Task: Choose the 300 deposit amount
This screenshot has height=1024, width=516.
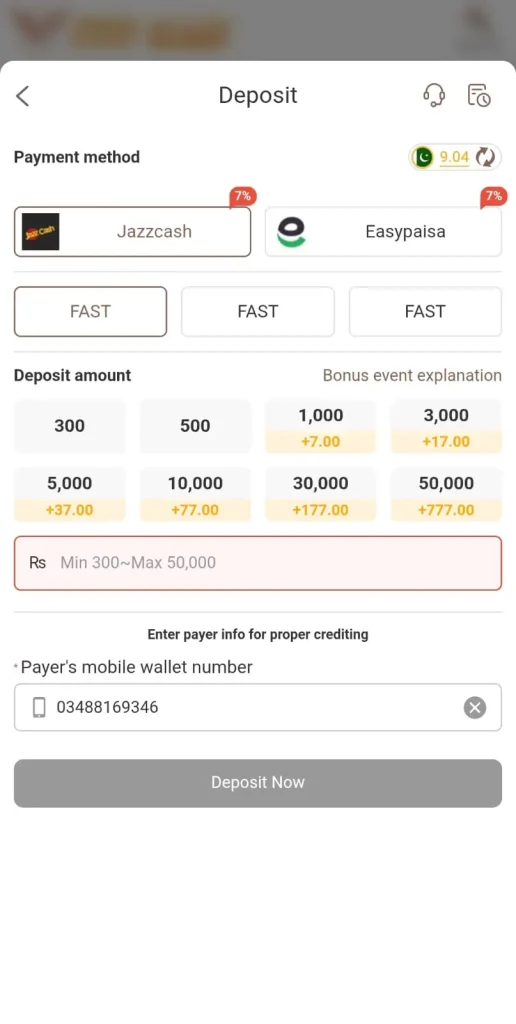Action: pos(69,426)
